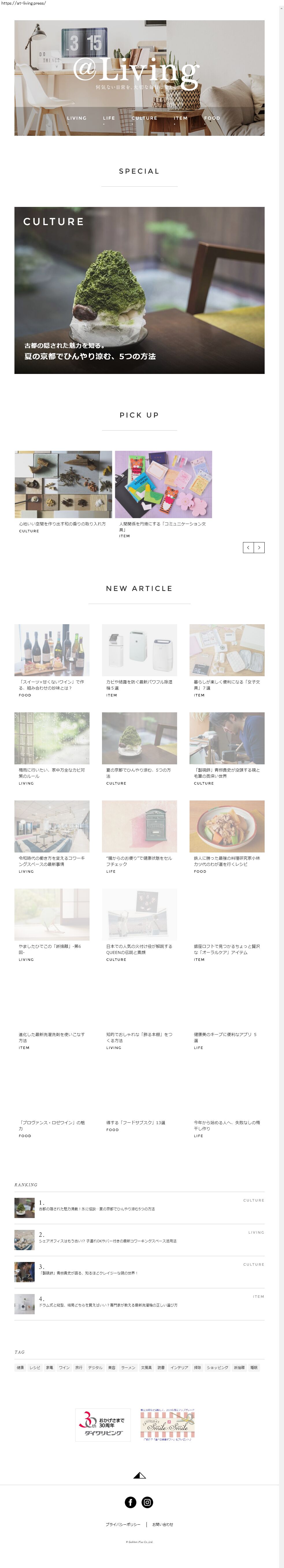Open the Japanese fragrance pick-up article
Viewport: 284px width, 1568px height.
click(x=63, y=485)
